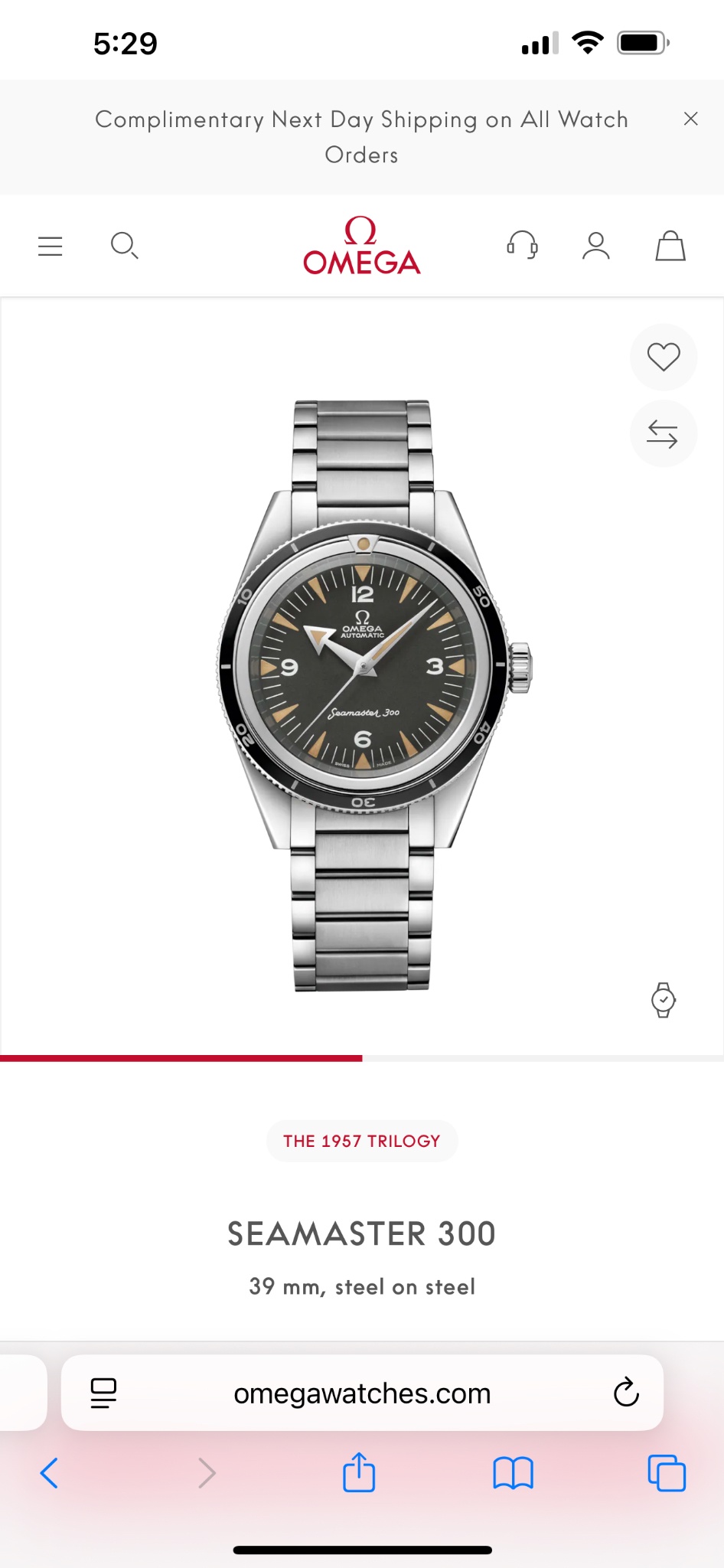724x1568 pixels.
Task: Open Safari page settings menu
Action: tap(103, 1393)
